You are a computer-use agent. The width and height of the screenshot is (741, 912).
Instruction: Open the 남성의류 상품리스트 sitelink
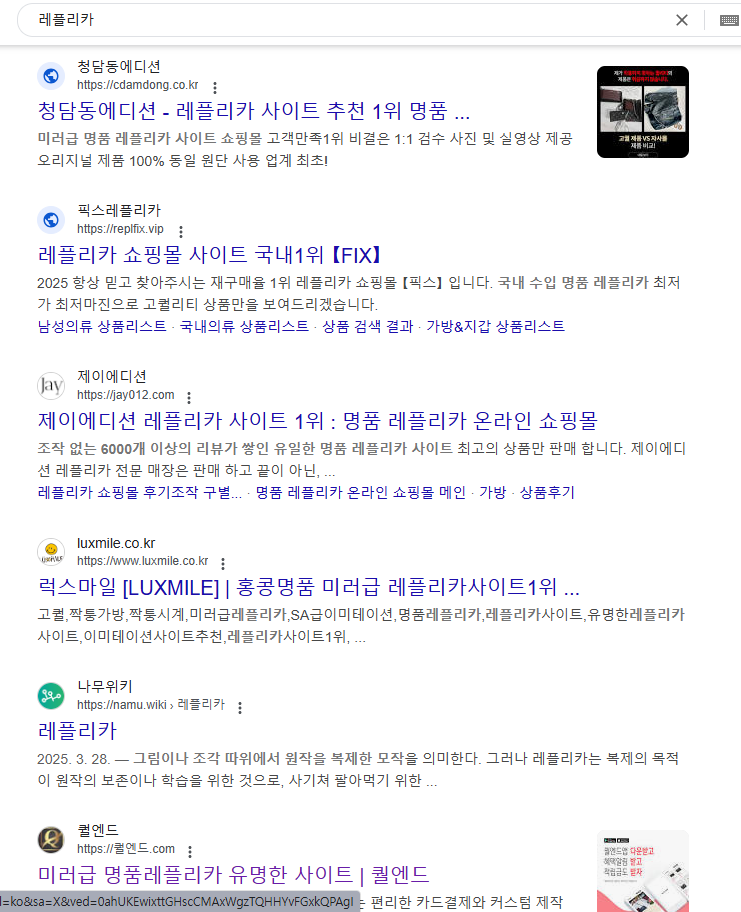click(102, 327)
